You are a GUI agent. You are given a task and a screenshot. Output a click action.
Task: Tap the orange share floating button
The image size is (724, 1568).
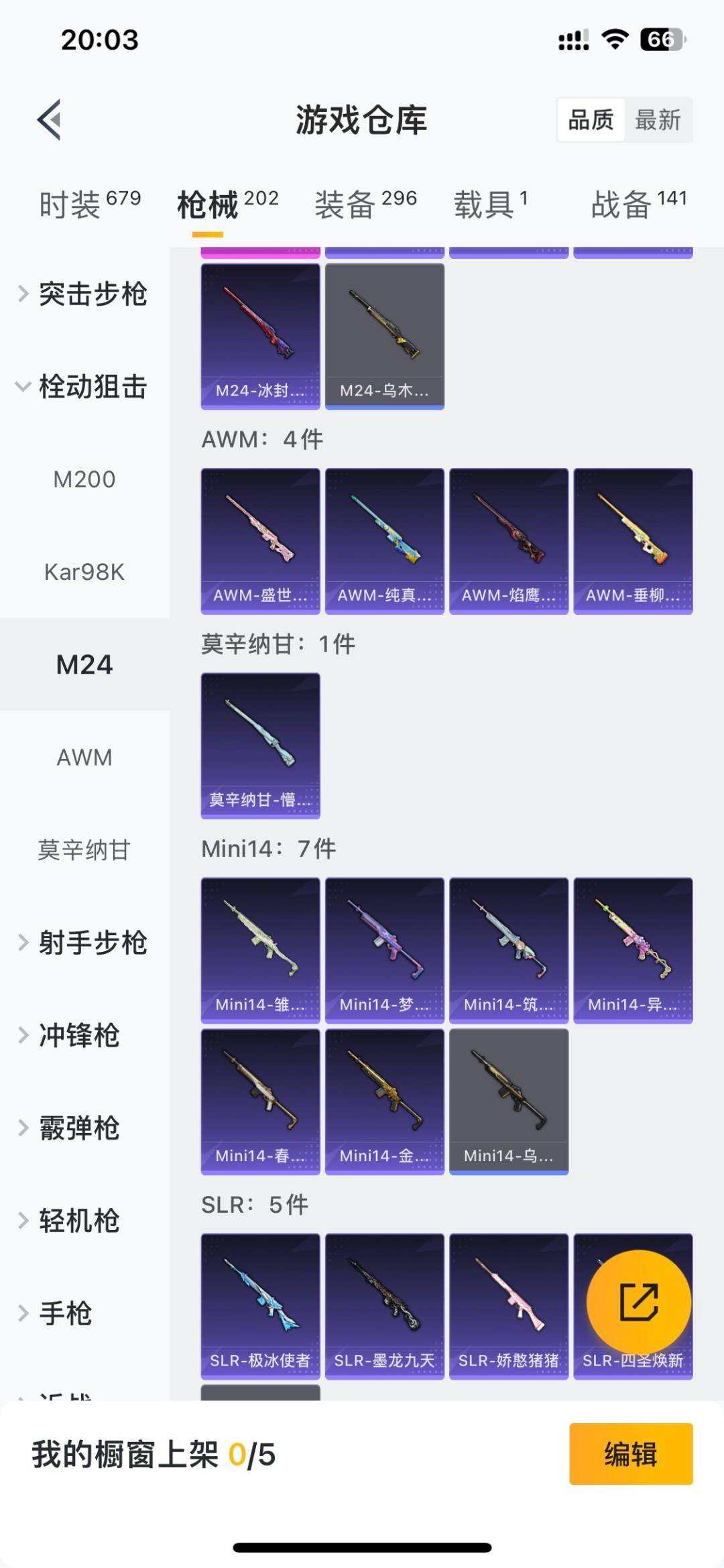tap(638, 1302)
